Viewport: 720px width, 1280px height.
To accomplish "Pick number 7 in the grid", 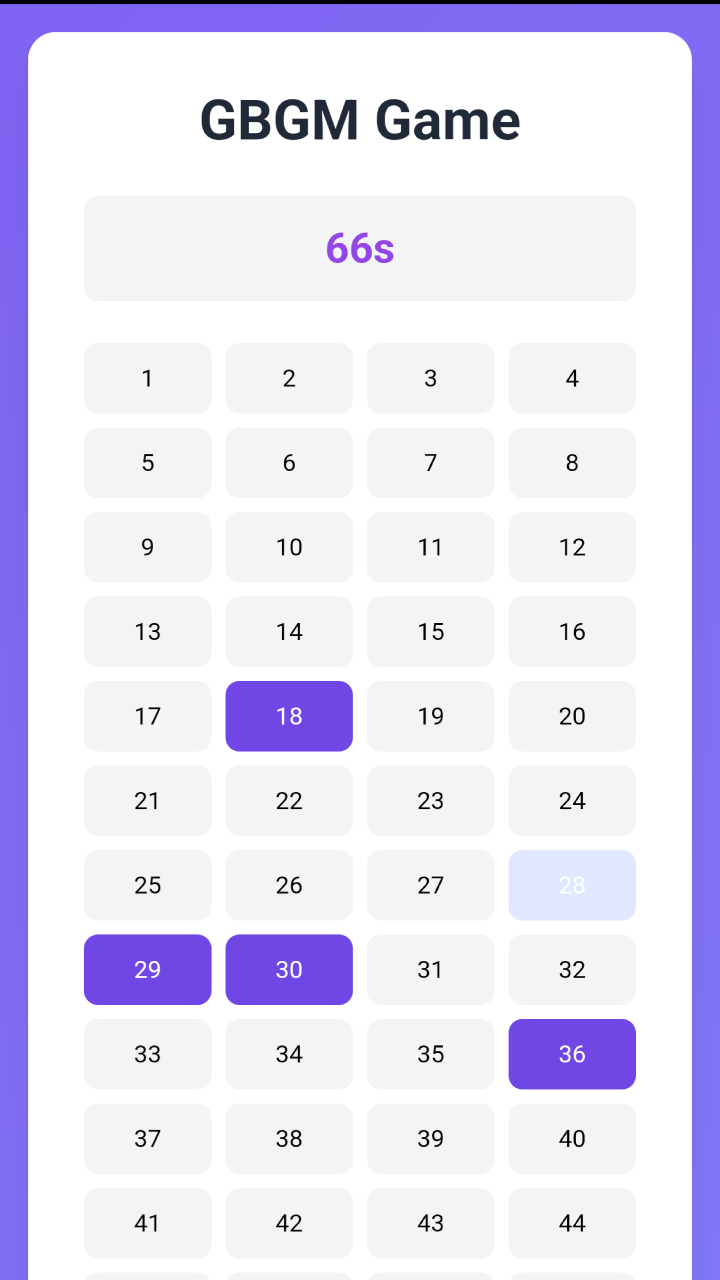I will click(430, 462).
